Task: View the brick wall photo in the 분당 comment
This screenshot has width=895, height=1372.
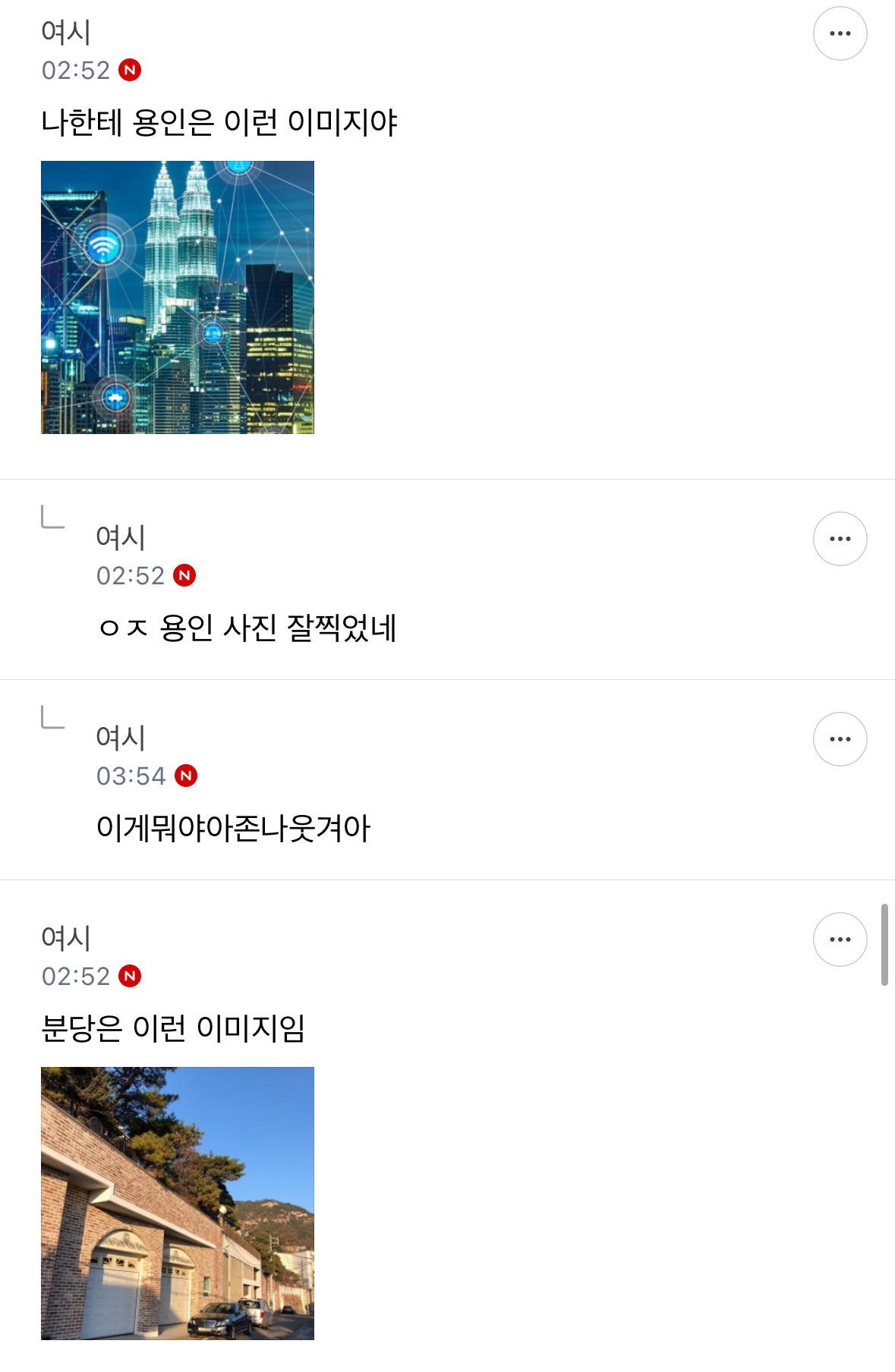Action: pyautogui.click(x=178, y=1204)
